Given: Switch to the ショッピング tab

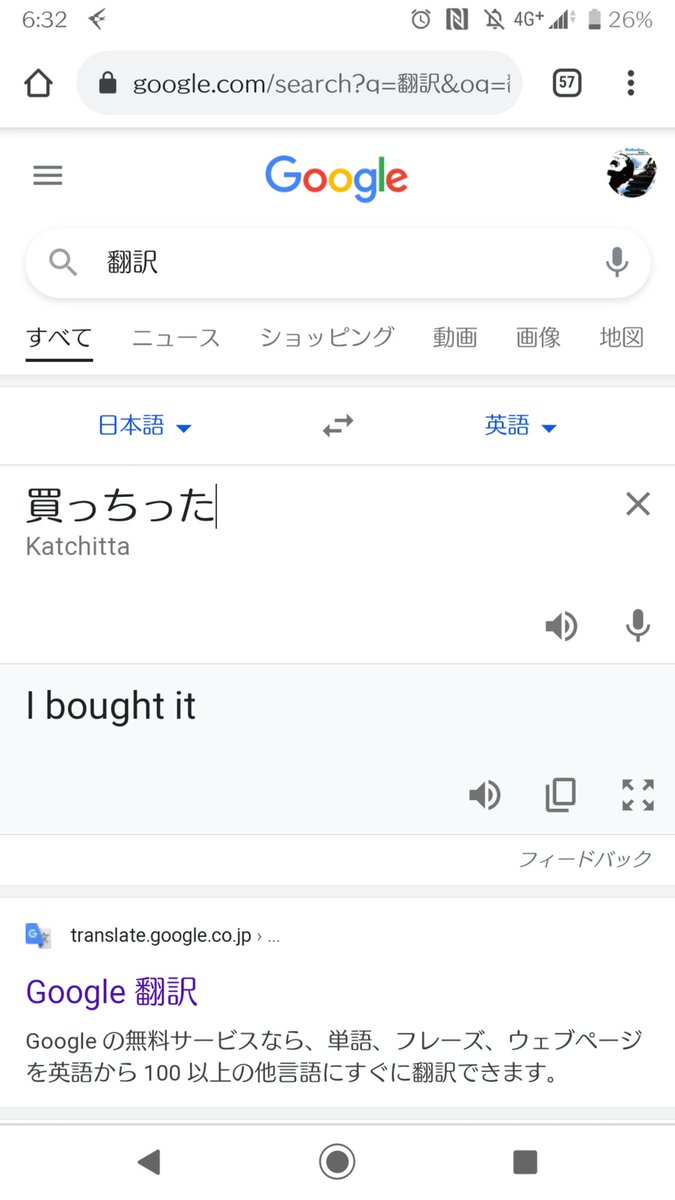Looking at the screenshot, I should (x=327, y=337).
